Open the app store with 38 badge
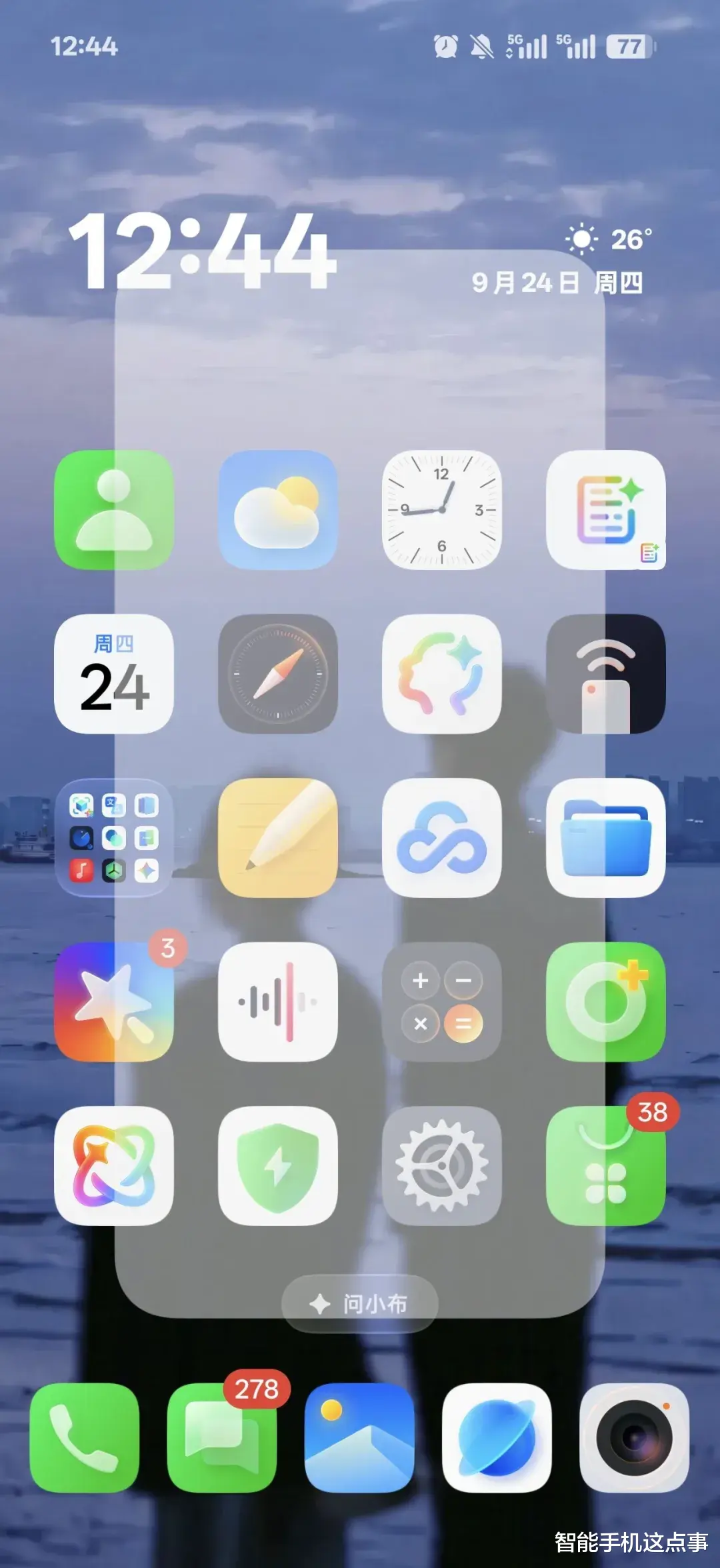This screenshot has height=1568, width=720. (606, 1165)
